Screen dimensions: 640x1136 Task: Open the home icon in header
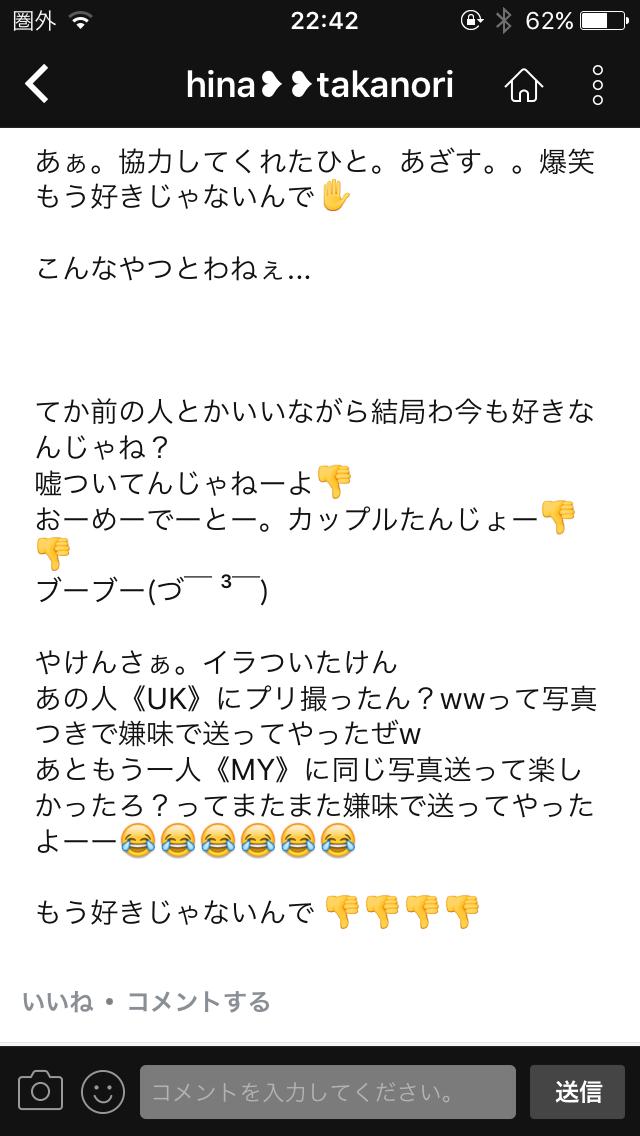pos(523,86)
